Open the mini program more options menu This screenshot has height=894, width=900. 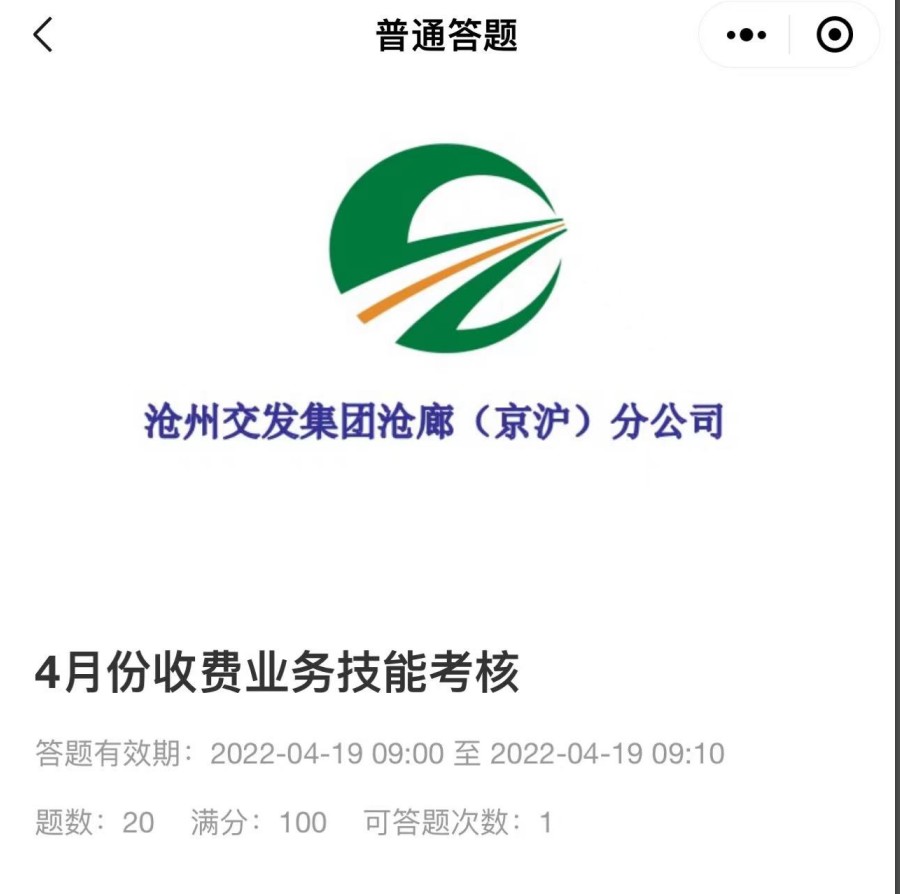click(x=746, y=36)
